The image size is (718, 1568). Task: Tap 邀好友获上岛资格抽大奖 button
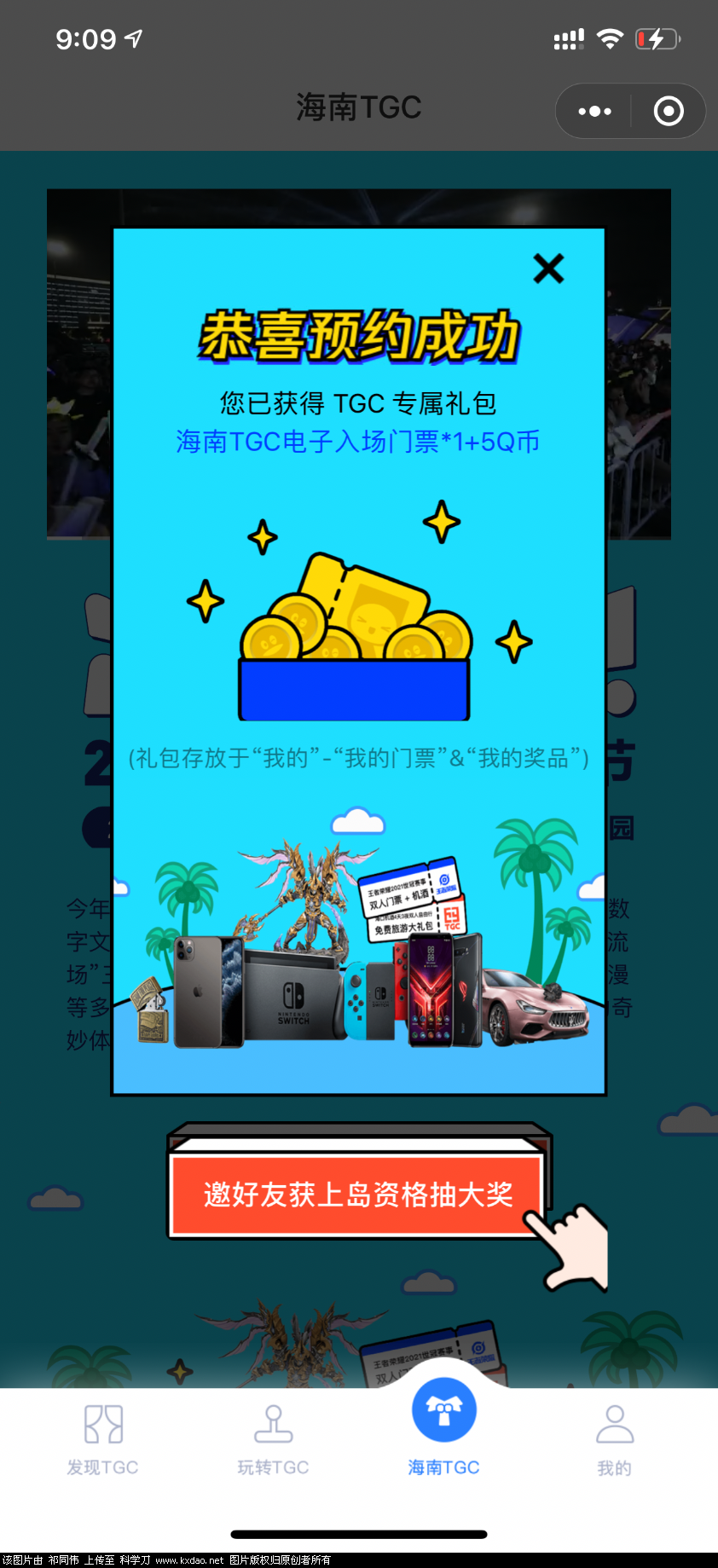(357, 1194)
